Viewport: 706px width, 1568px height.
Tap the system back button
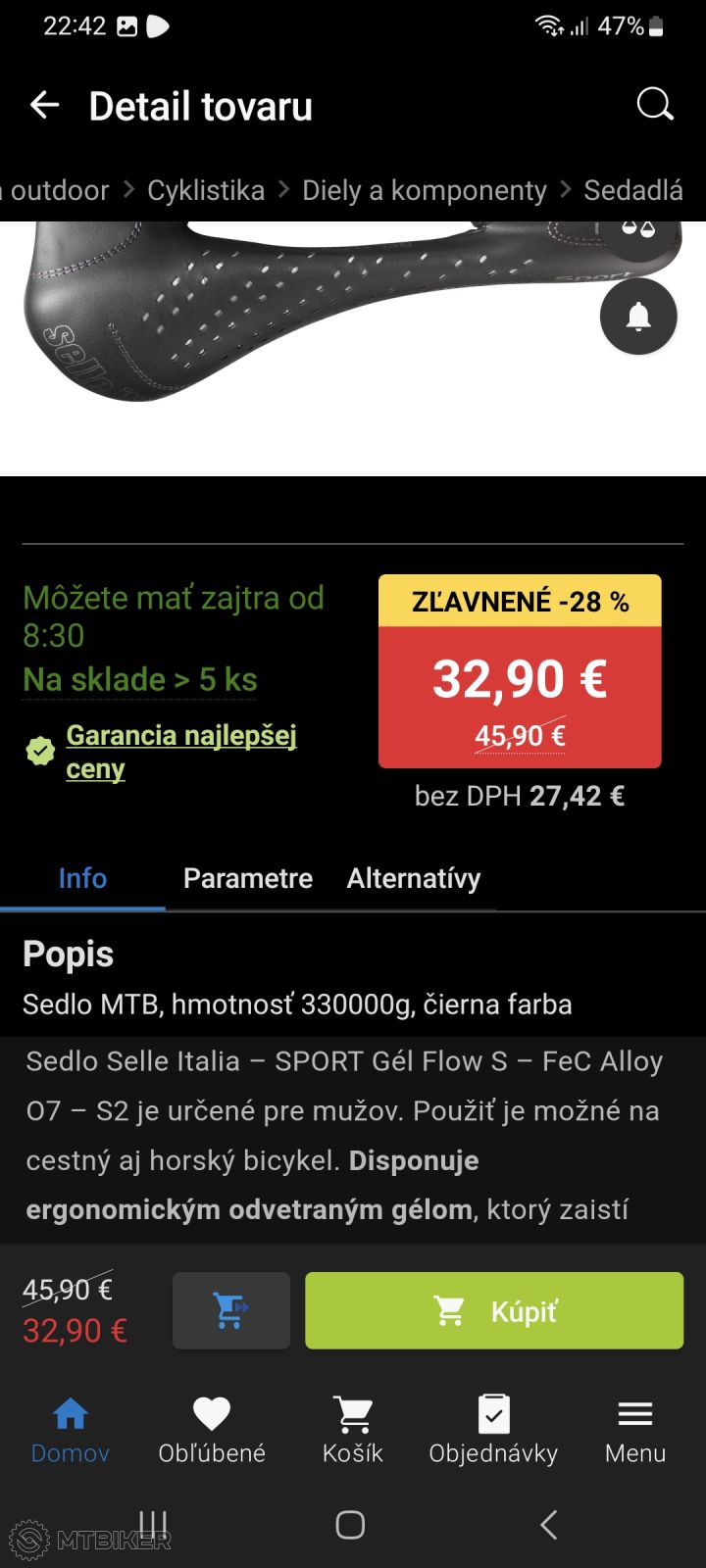(x=549, y=1525)
